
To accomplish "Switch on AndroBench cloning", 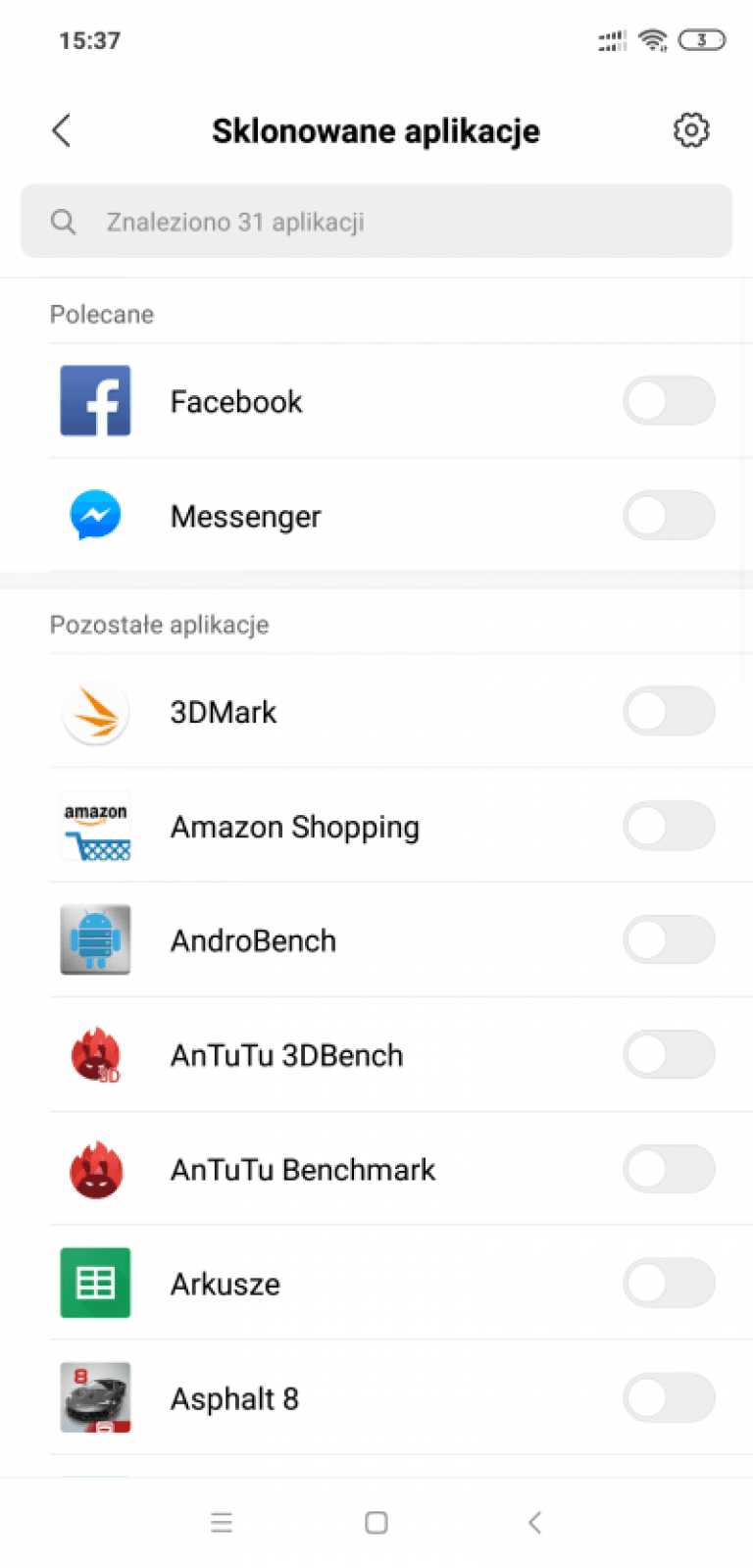I will (x=669, y=940).
